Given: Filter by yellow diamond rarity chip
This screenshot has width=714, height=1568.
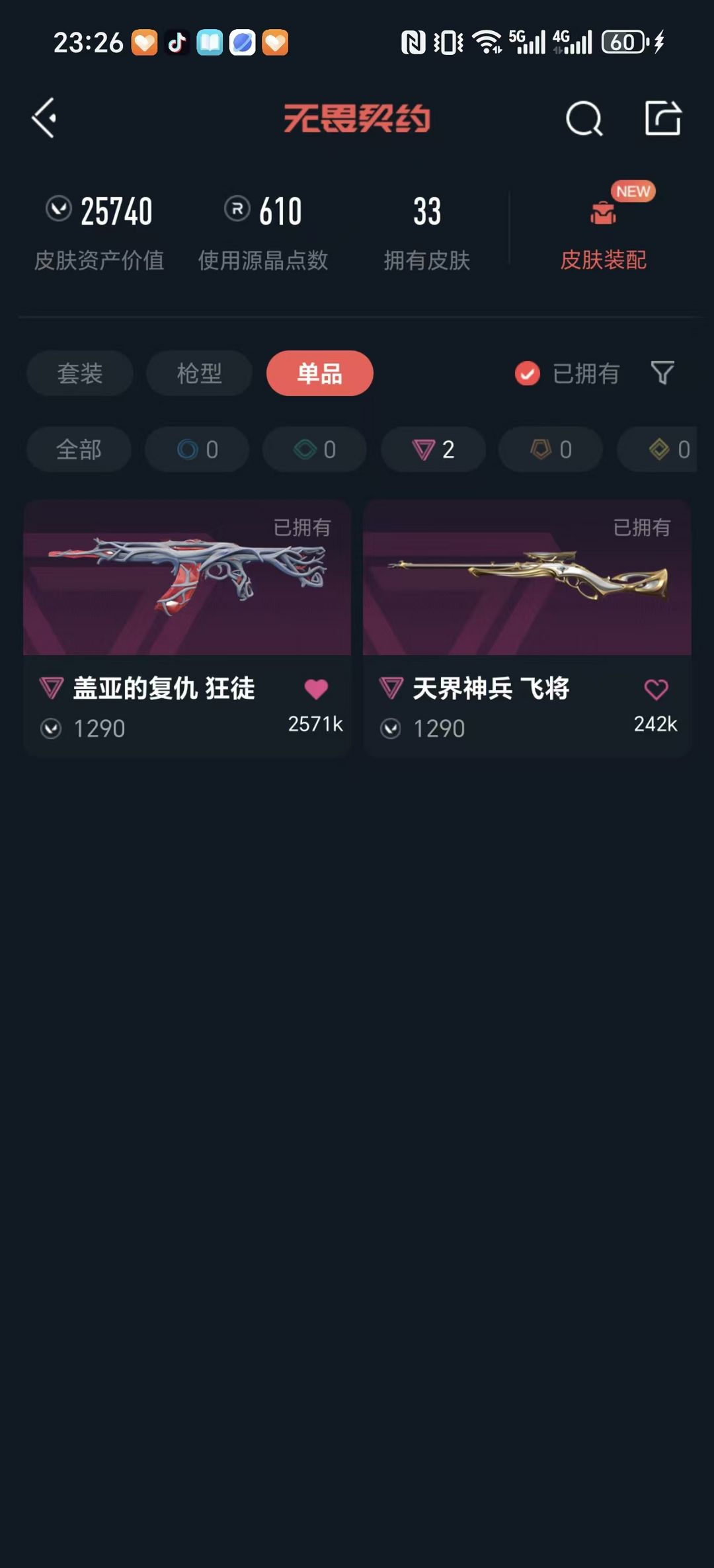Looking at the screenshot, I should coord(657,450).
